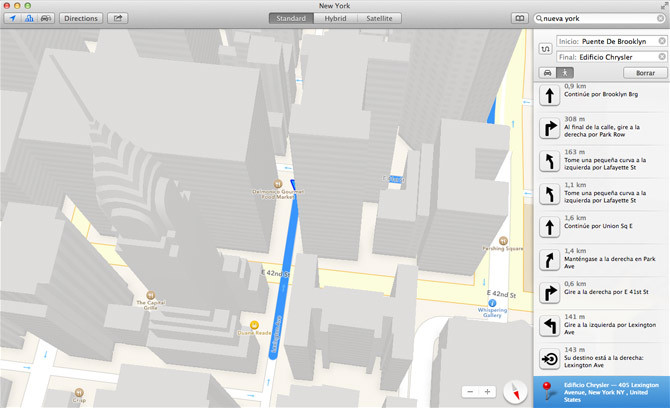Open the share menu
Viewport: 670px width, 408px height.
pos(117,18)
